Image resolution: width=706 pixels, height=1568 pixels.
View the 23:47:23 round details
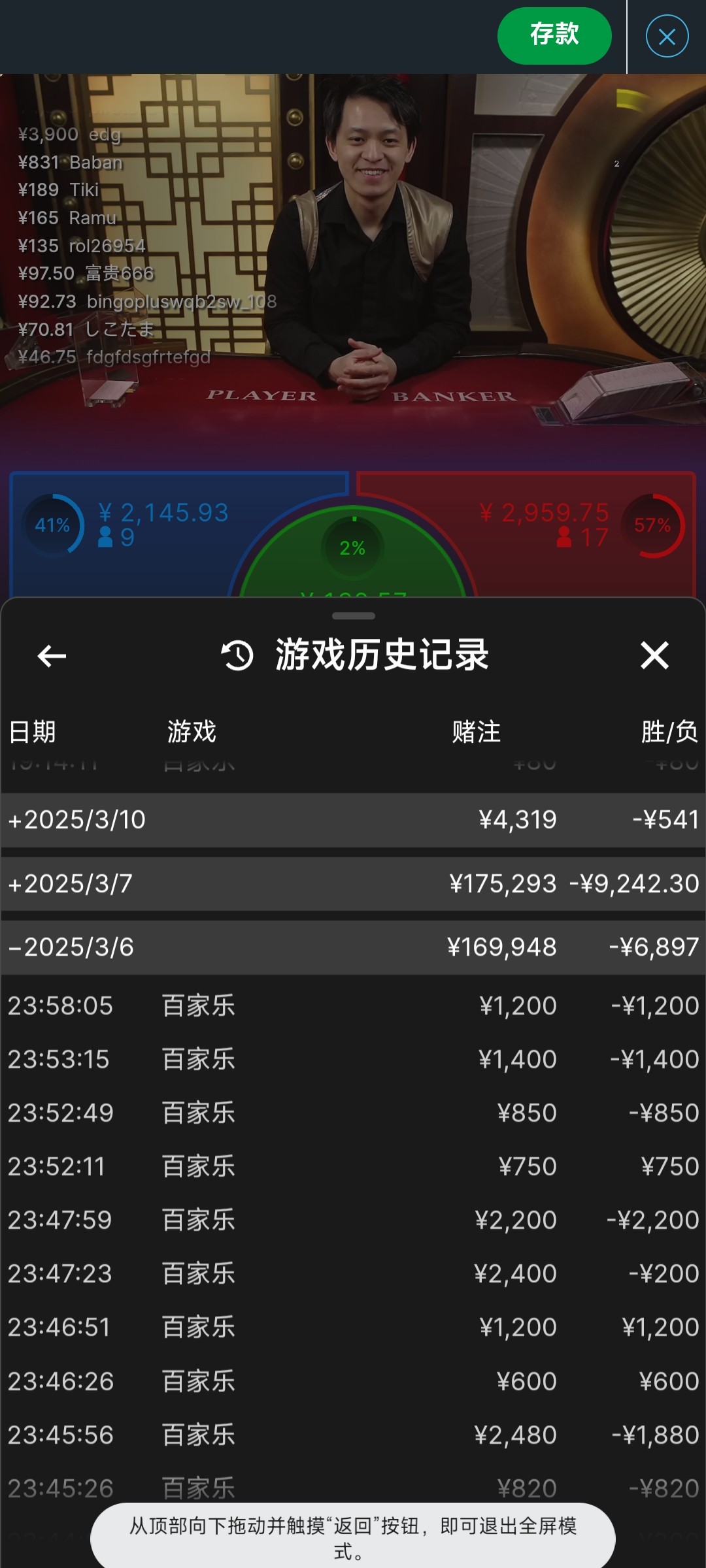click(353, 1274)
